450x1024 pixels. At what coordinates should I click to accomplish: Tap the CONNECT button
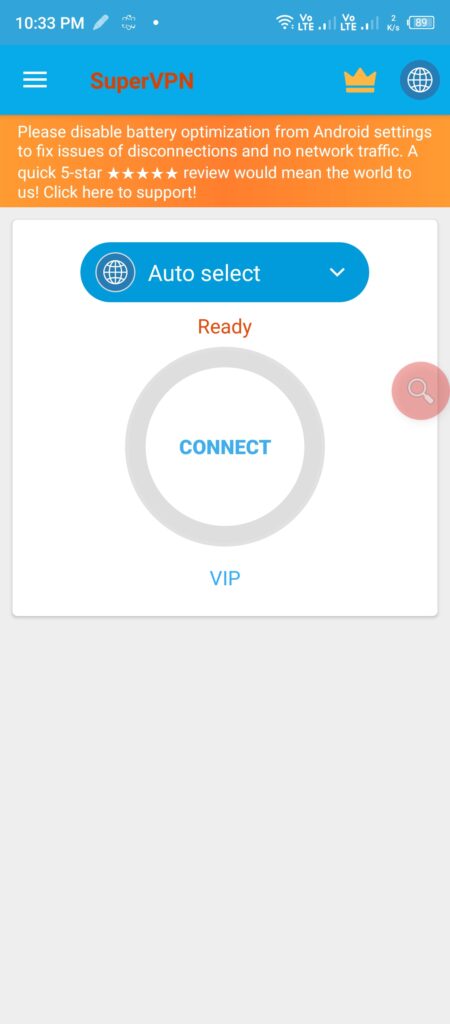tap(225, 447)
